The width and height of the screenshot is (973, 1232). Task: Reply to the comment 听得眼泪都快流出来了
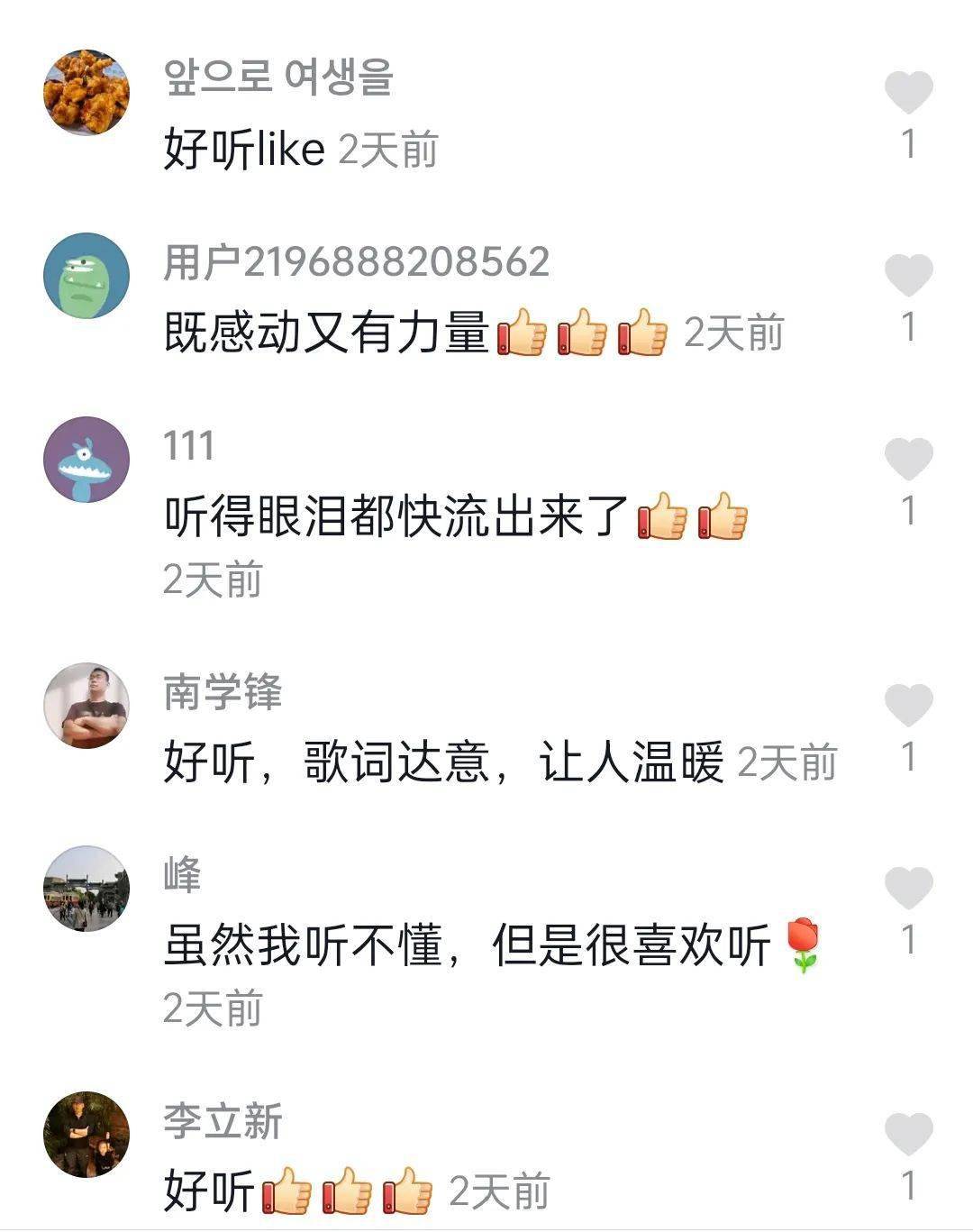[396, 517]
